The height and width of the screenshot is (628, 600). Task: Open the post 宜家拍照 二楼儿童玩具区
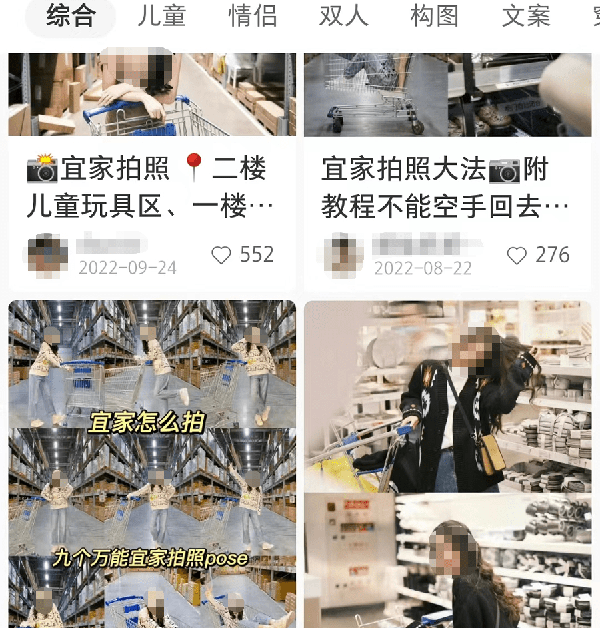coord(150,187)
